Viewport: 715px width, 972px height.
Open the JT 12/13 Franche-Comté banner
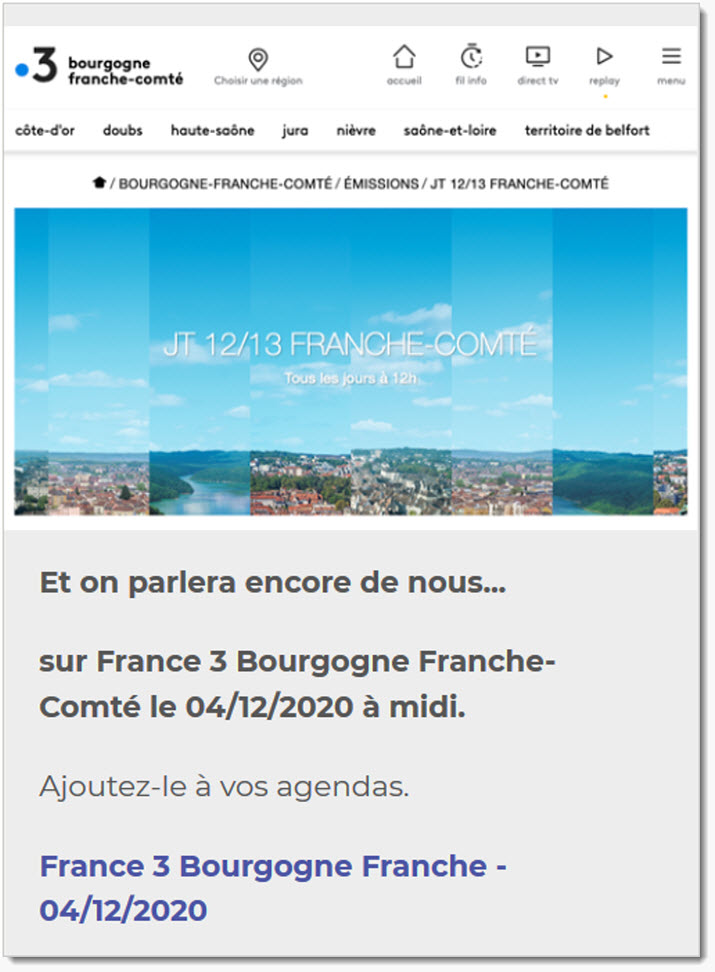coord(350,360)
